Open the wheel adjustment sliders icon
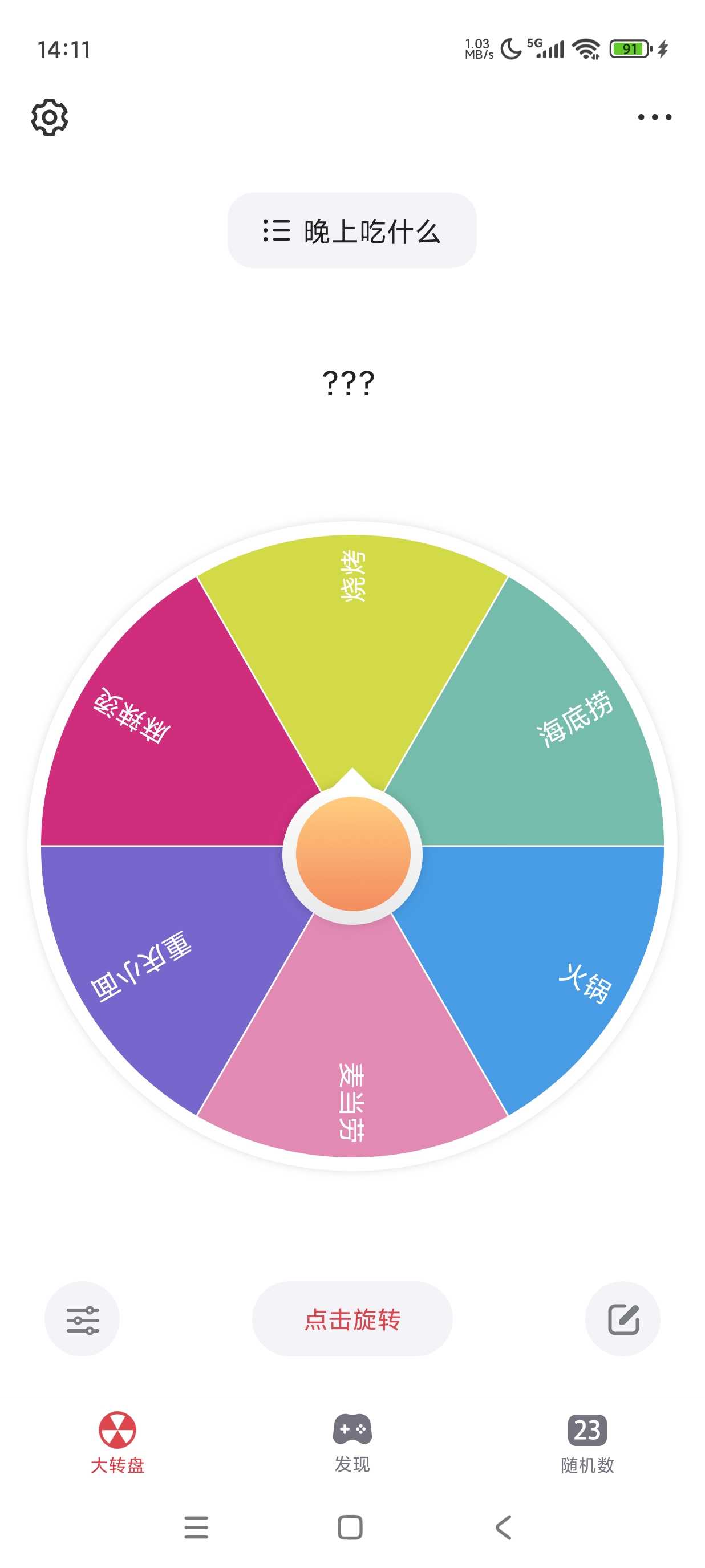705x1568 pixels. [x=82, y=1319]
